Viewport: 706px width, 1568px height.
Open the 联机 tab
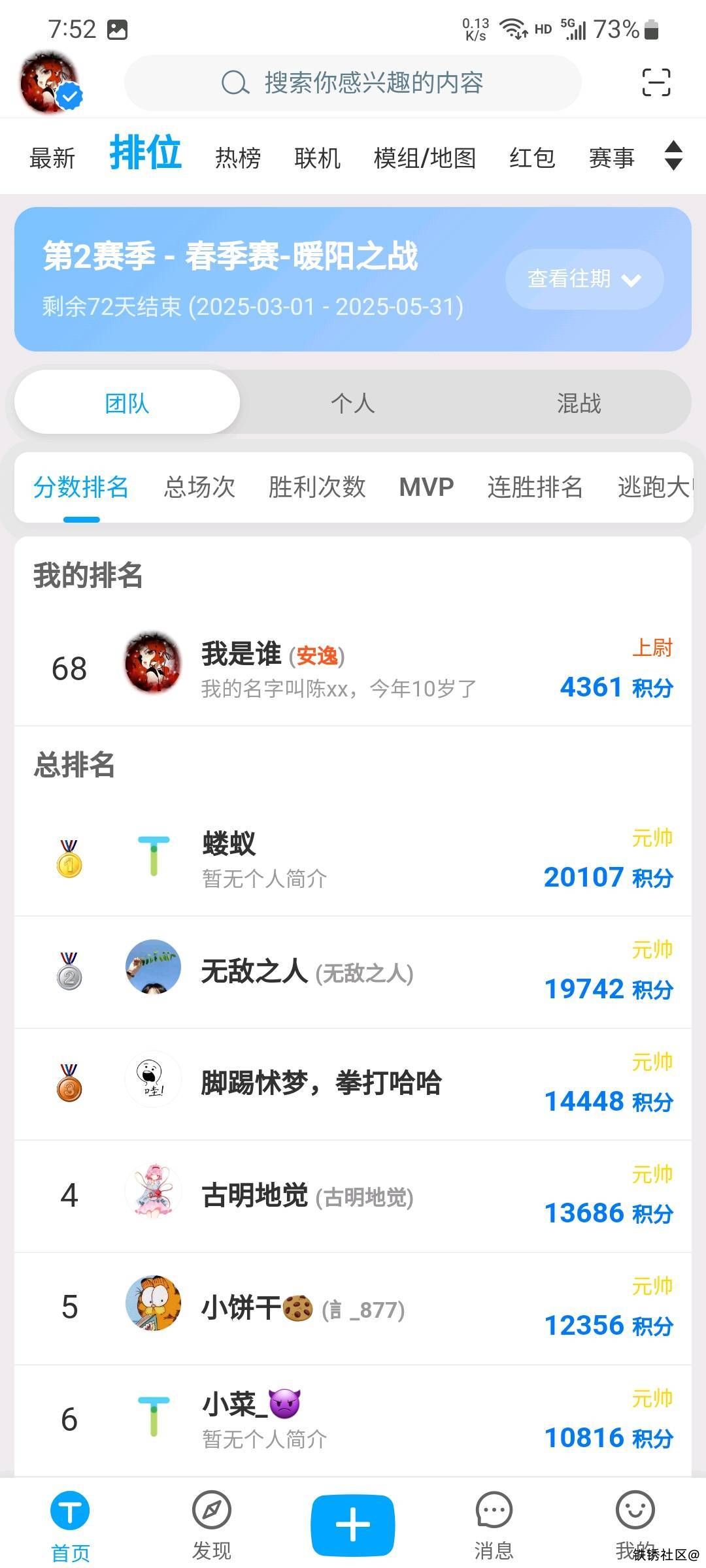point(317,158)
